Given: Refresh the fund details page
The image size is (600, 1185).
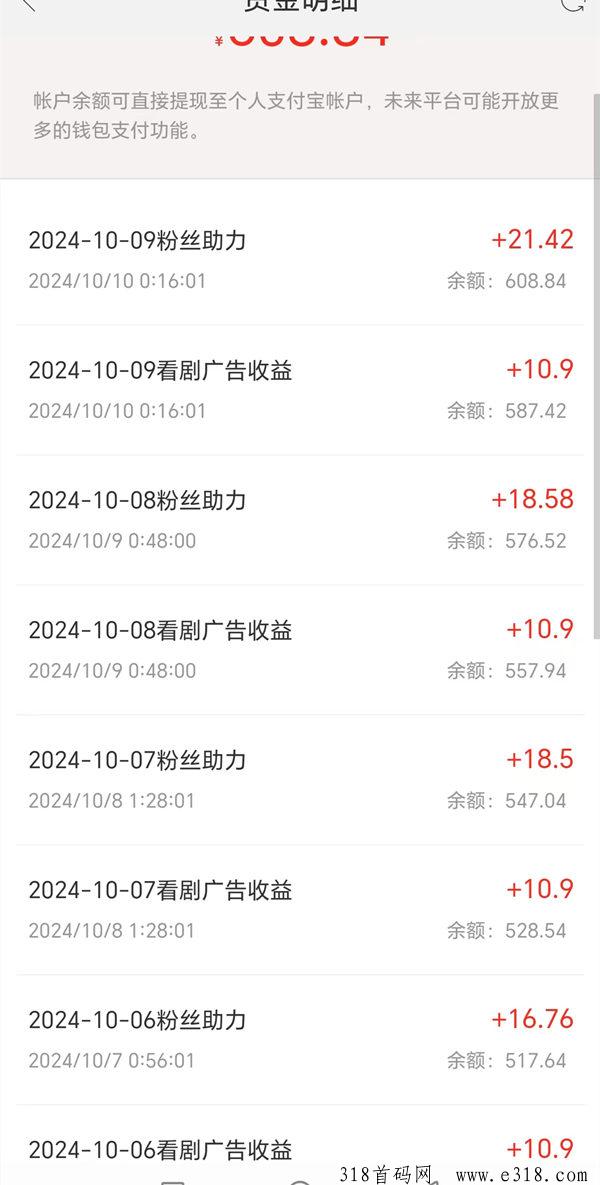Looking at the screenshot, I should 572,5.
